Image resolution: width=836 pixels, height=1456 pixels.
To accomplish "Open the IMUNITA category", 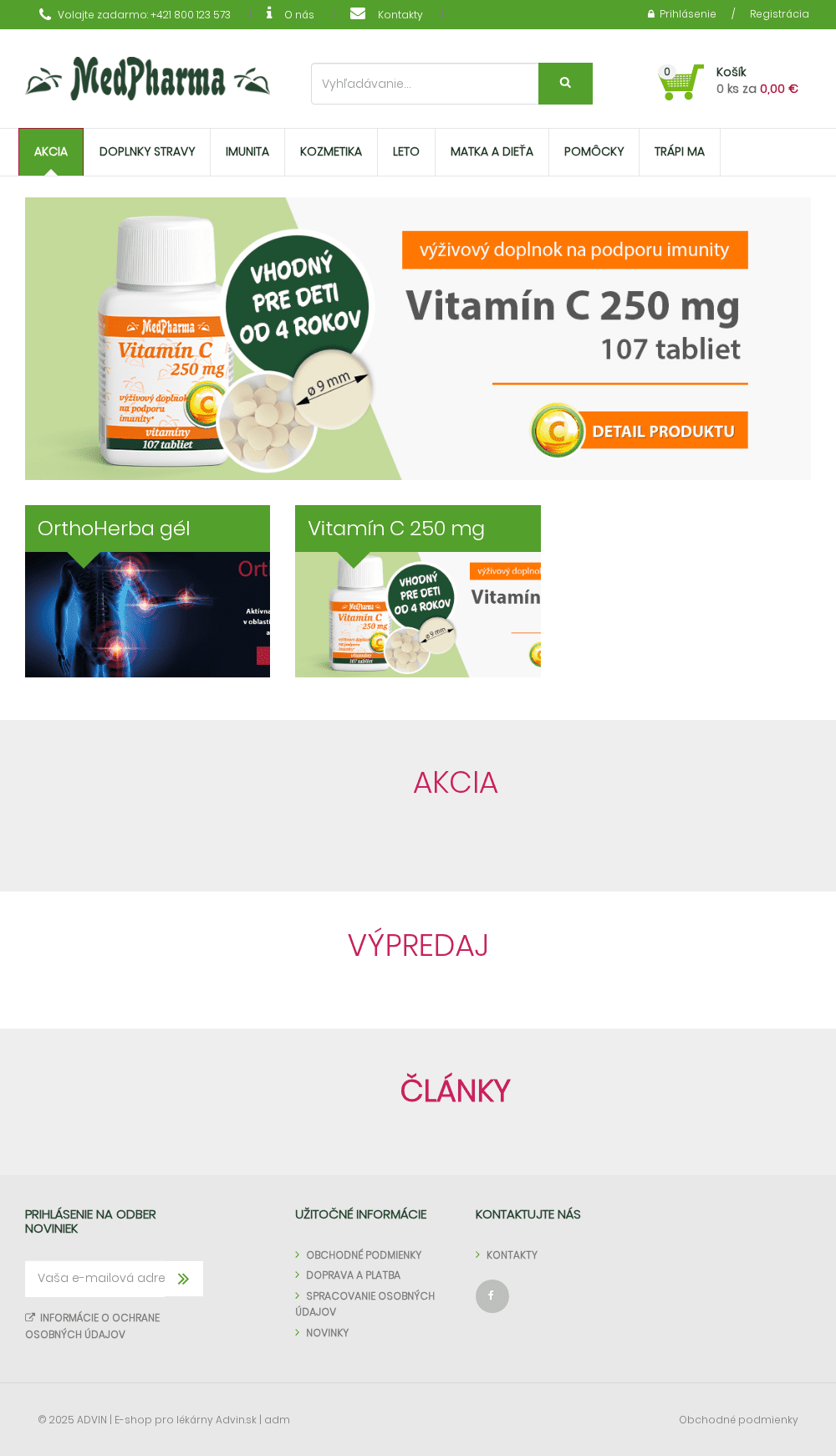I will pyautogui.click(x=247, y=152).
